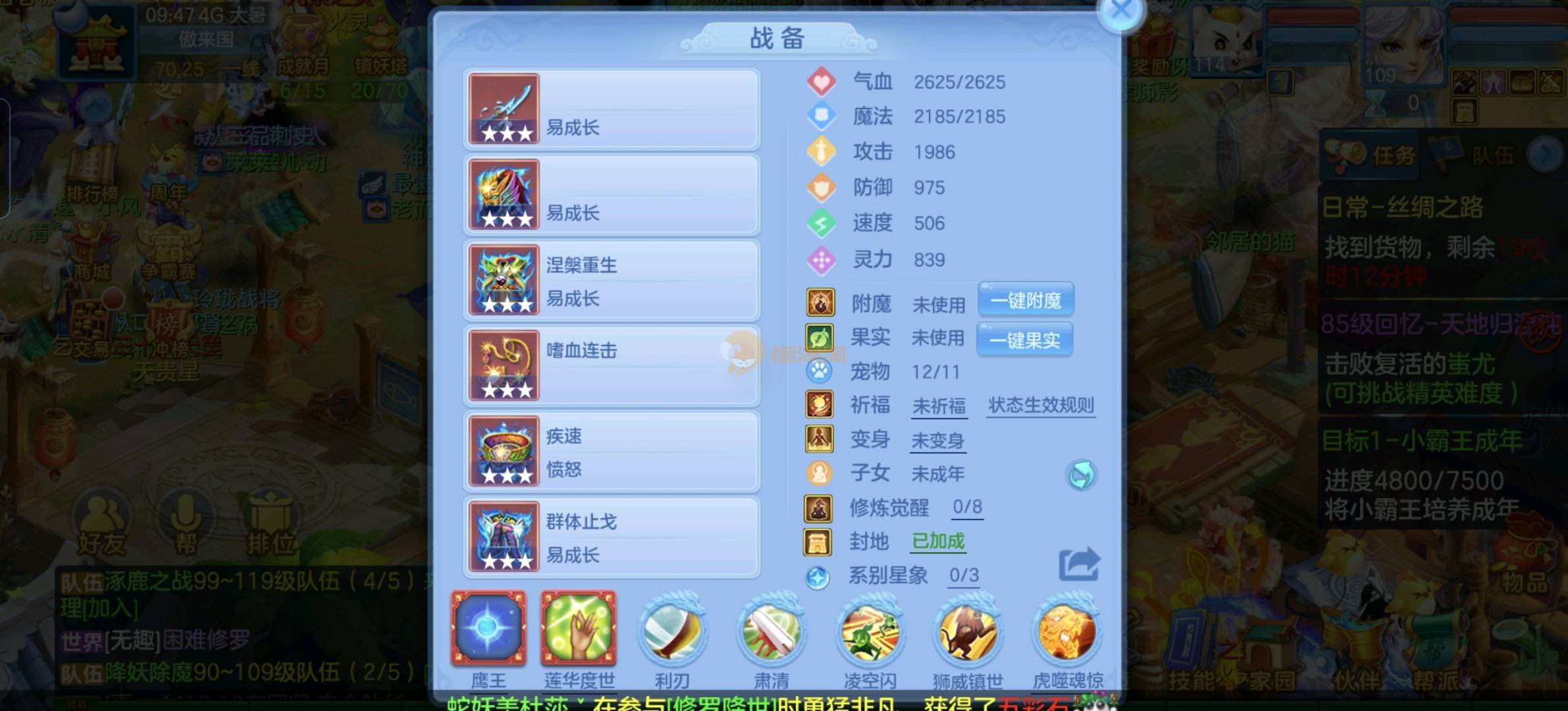
Task: Select the 虎噬魂惊 skill
Action: pyautogui.click(x=1067, y=632)
